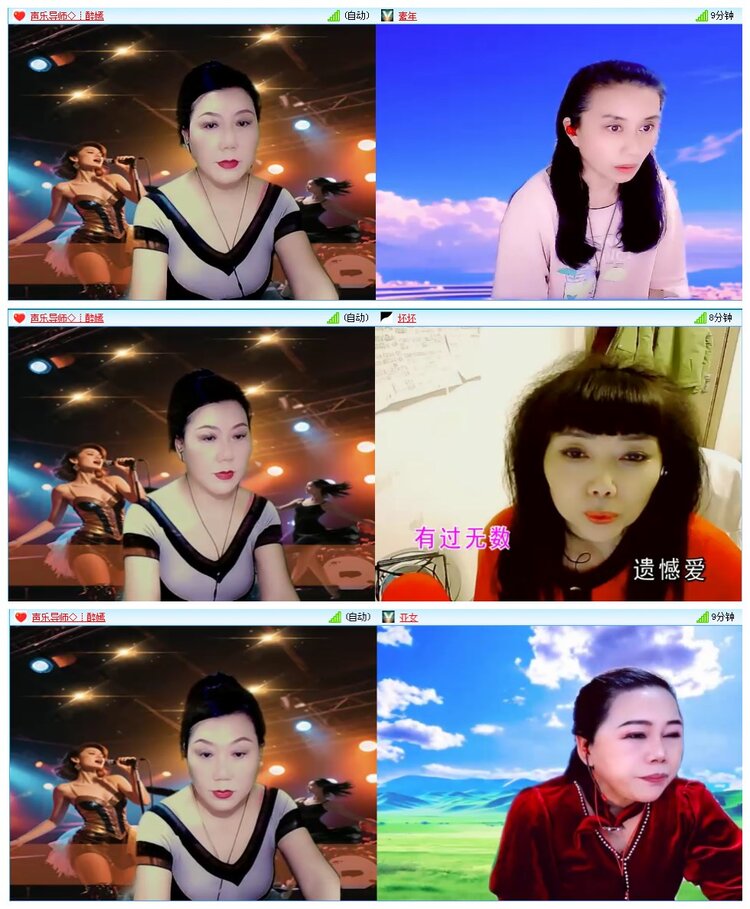Open 亚女's profile link
This screenshot has height=909, width=750.
tap(408, 617)
